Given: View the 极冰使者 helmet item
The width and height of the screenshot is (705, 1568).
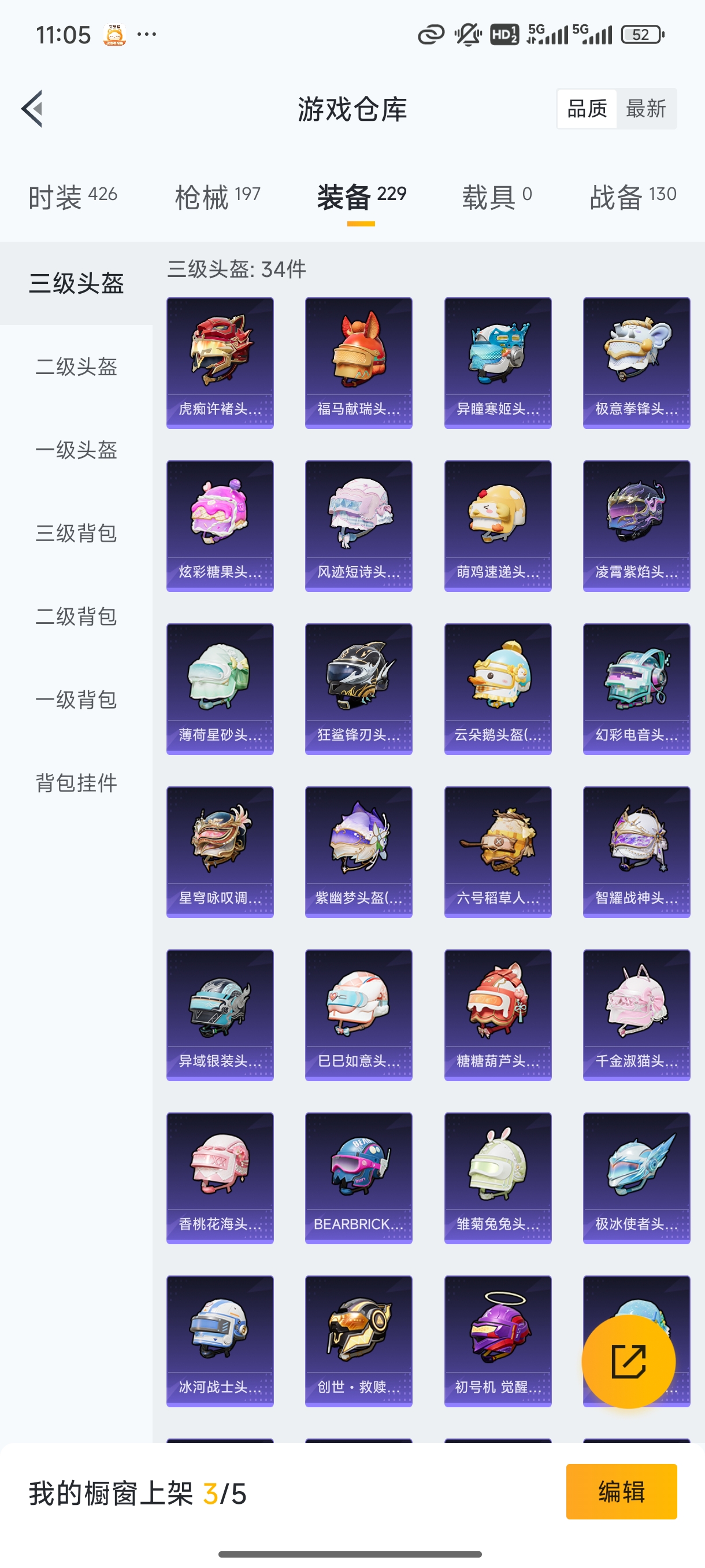Looking at the screenshot, I should [x=636, y=1178].
